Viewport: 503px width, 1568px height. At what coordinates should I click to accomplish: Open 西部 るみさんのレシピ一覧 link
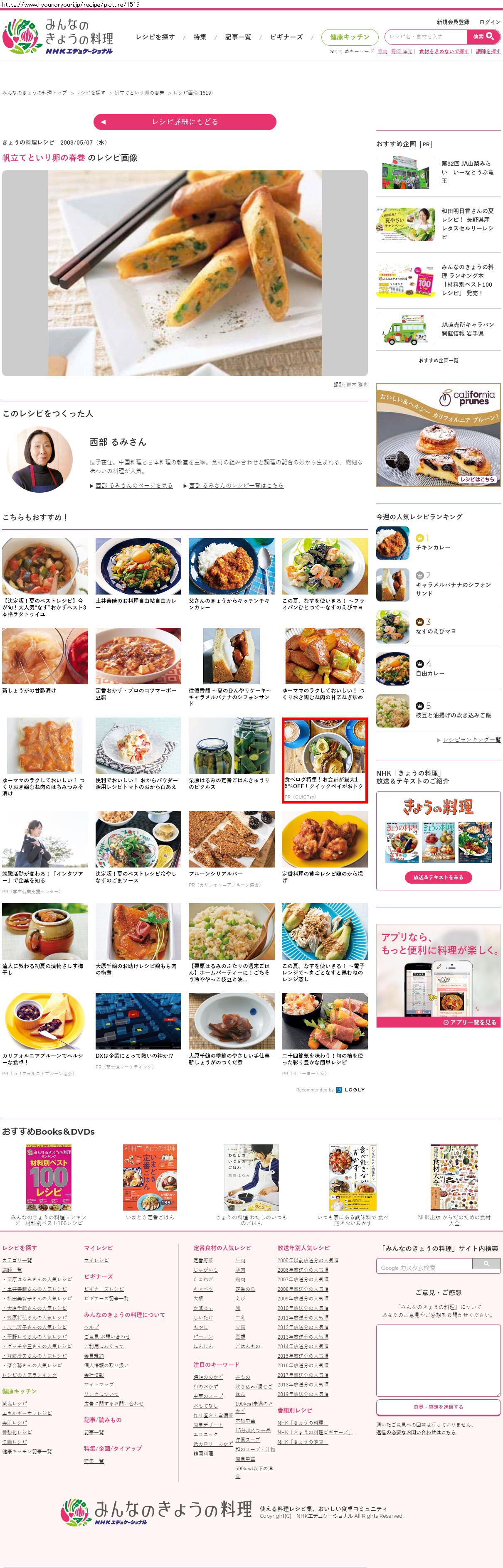pos(236,485)
